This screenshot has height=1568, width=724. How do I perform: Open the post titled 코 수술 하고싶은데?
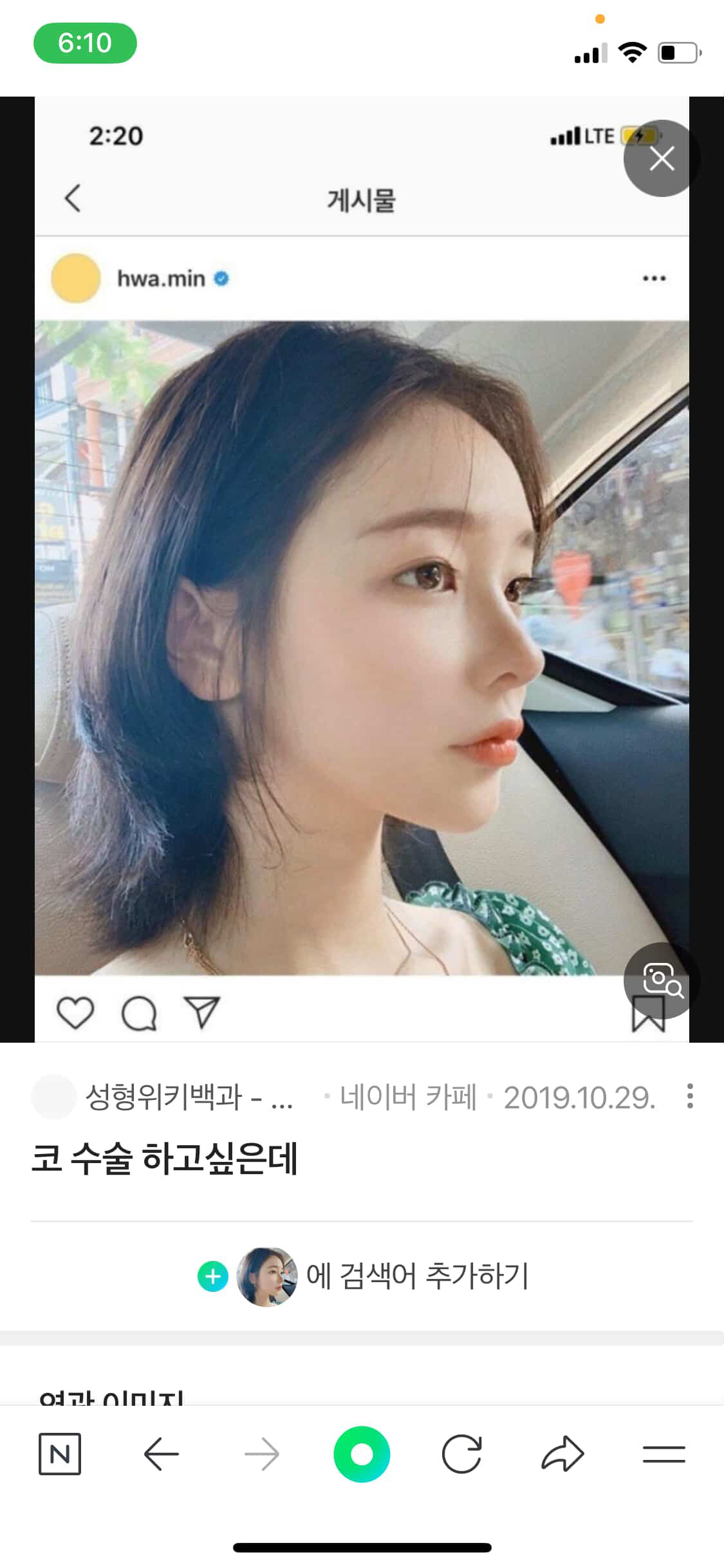click(165, 1159)
